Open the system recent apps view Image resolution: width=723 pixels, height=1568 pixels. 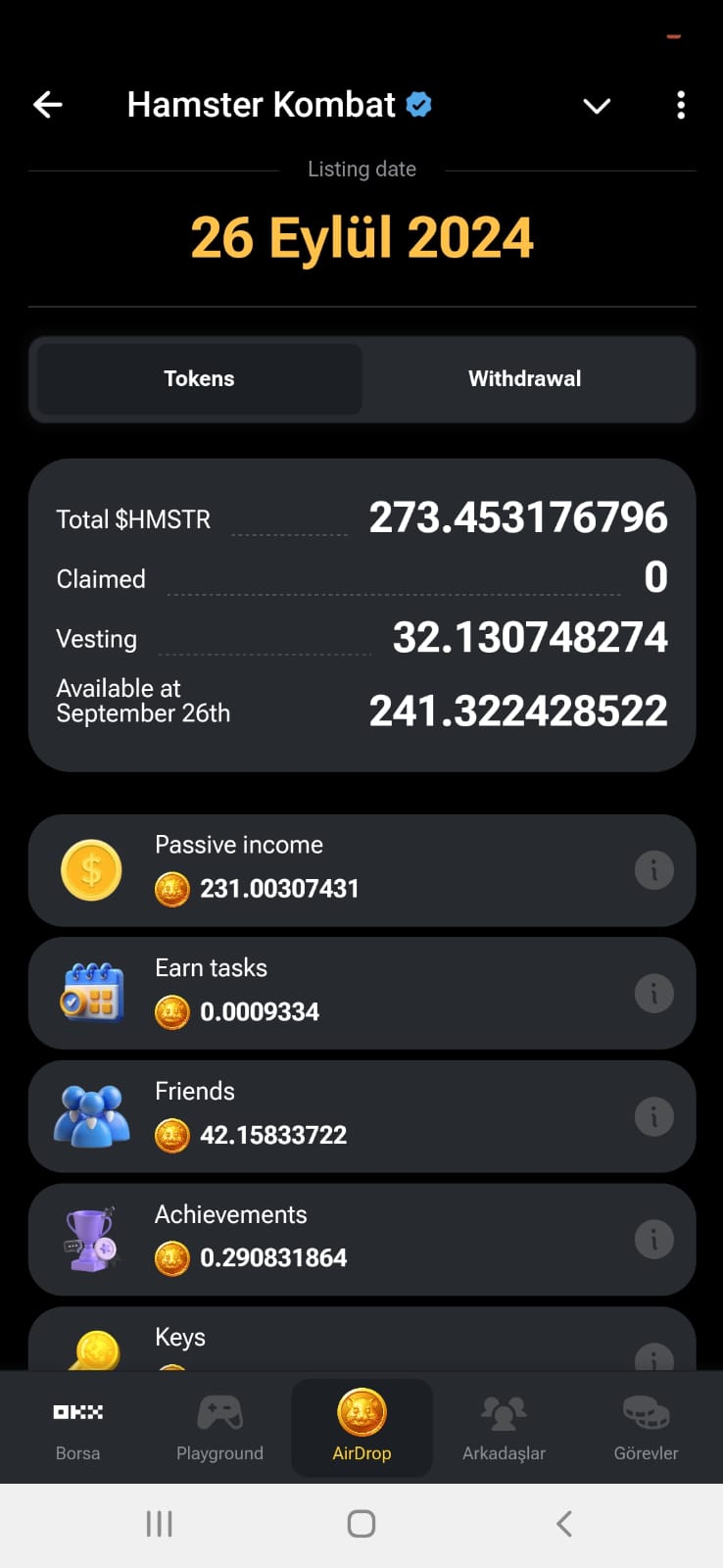tap(159, 1524)
